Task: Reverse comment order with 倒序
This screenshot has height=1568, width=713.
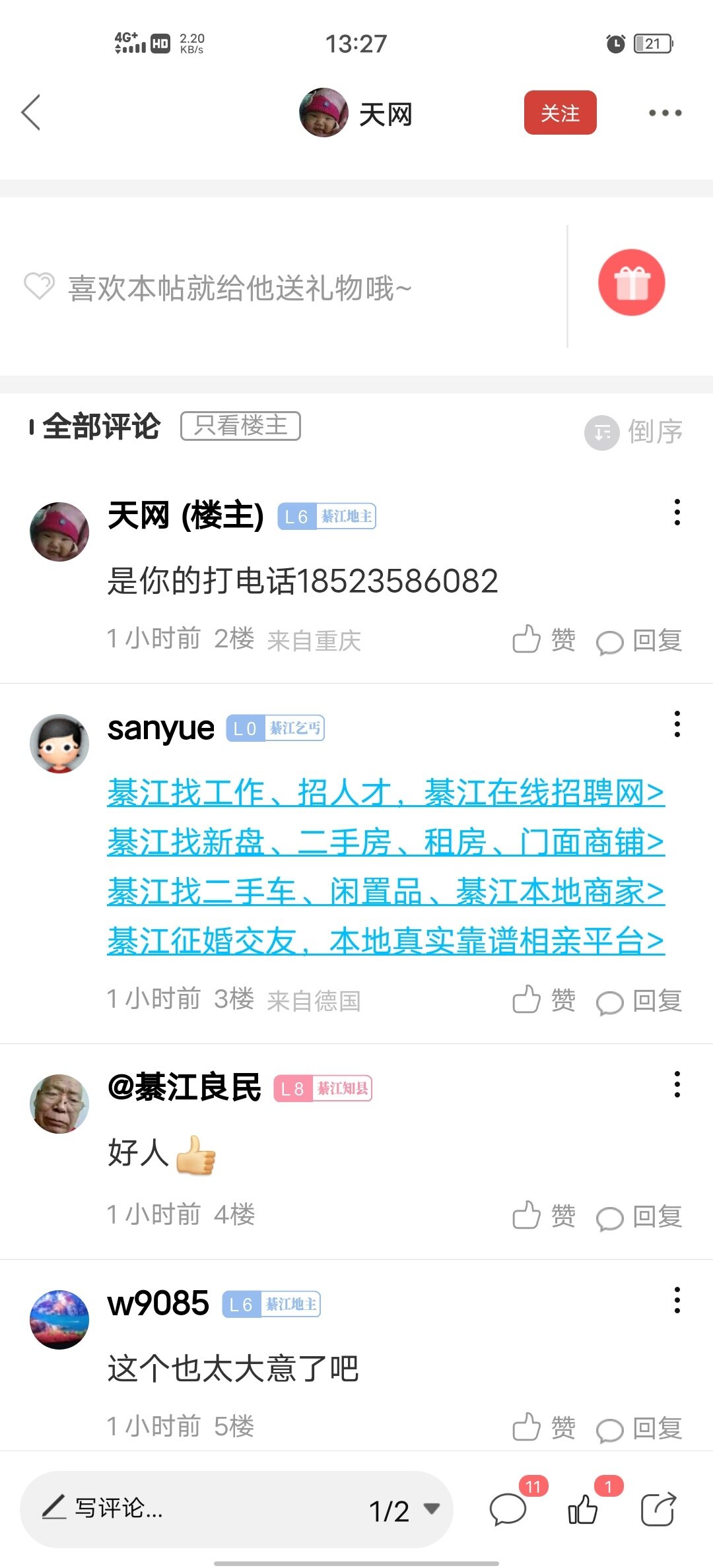Action: [634, 432]
